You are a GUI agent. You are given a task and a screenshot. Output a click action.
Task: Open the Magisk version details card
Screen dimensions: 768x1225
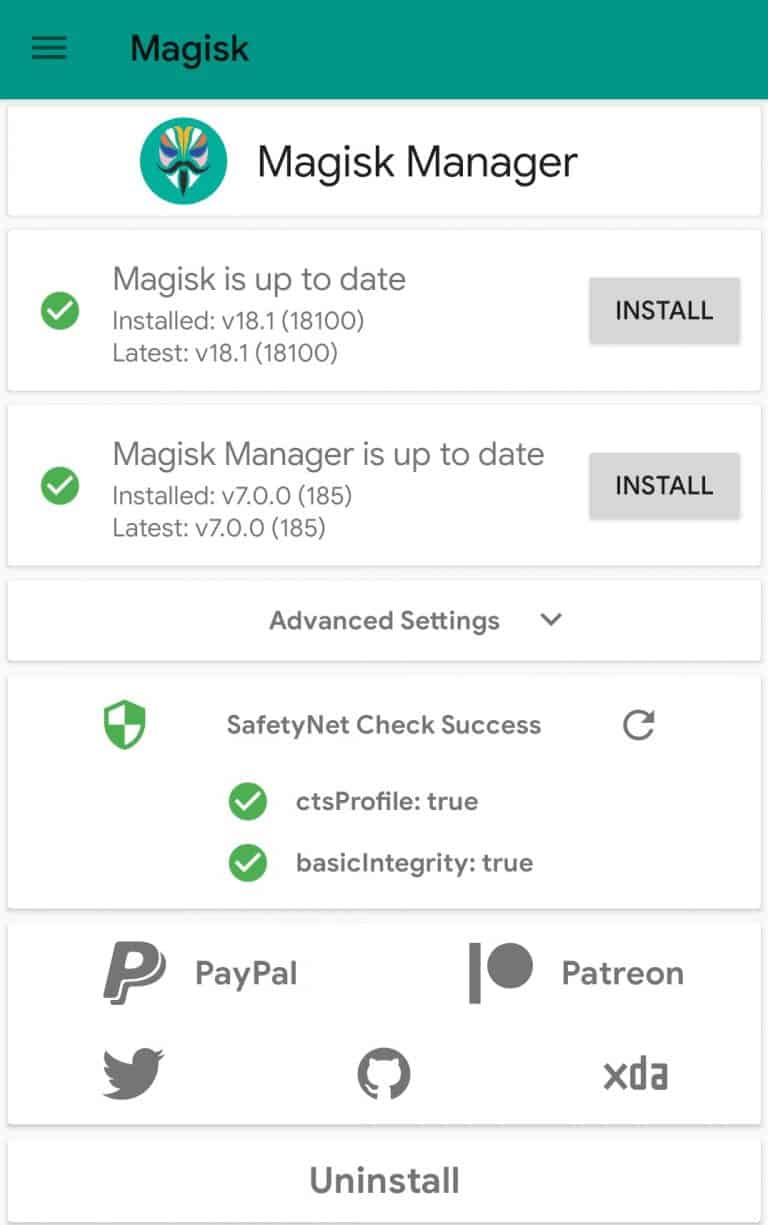click(x=300, y=311)
